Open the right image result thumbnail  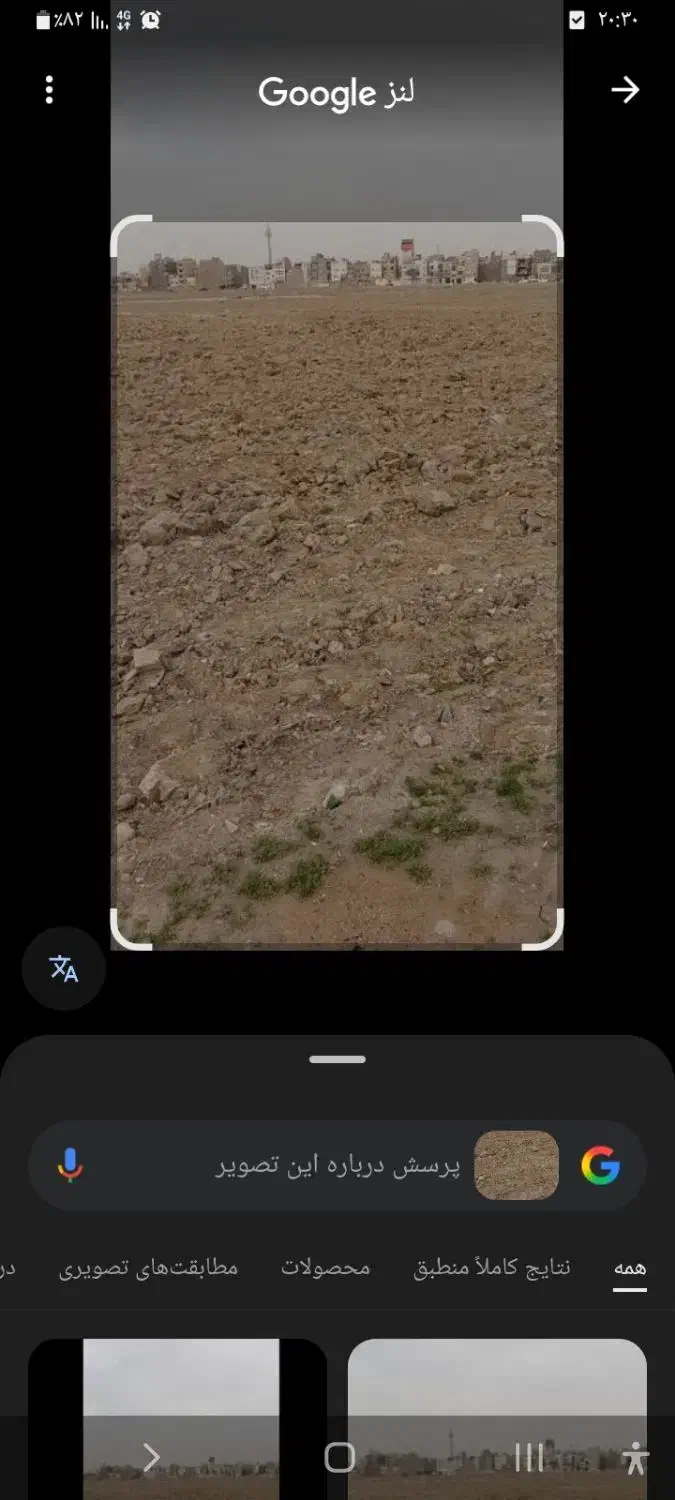coord(497,1419)
